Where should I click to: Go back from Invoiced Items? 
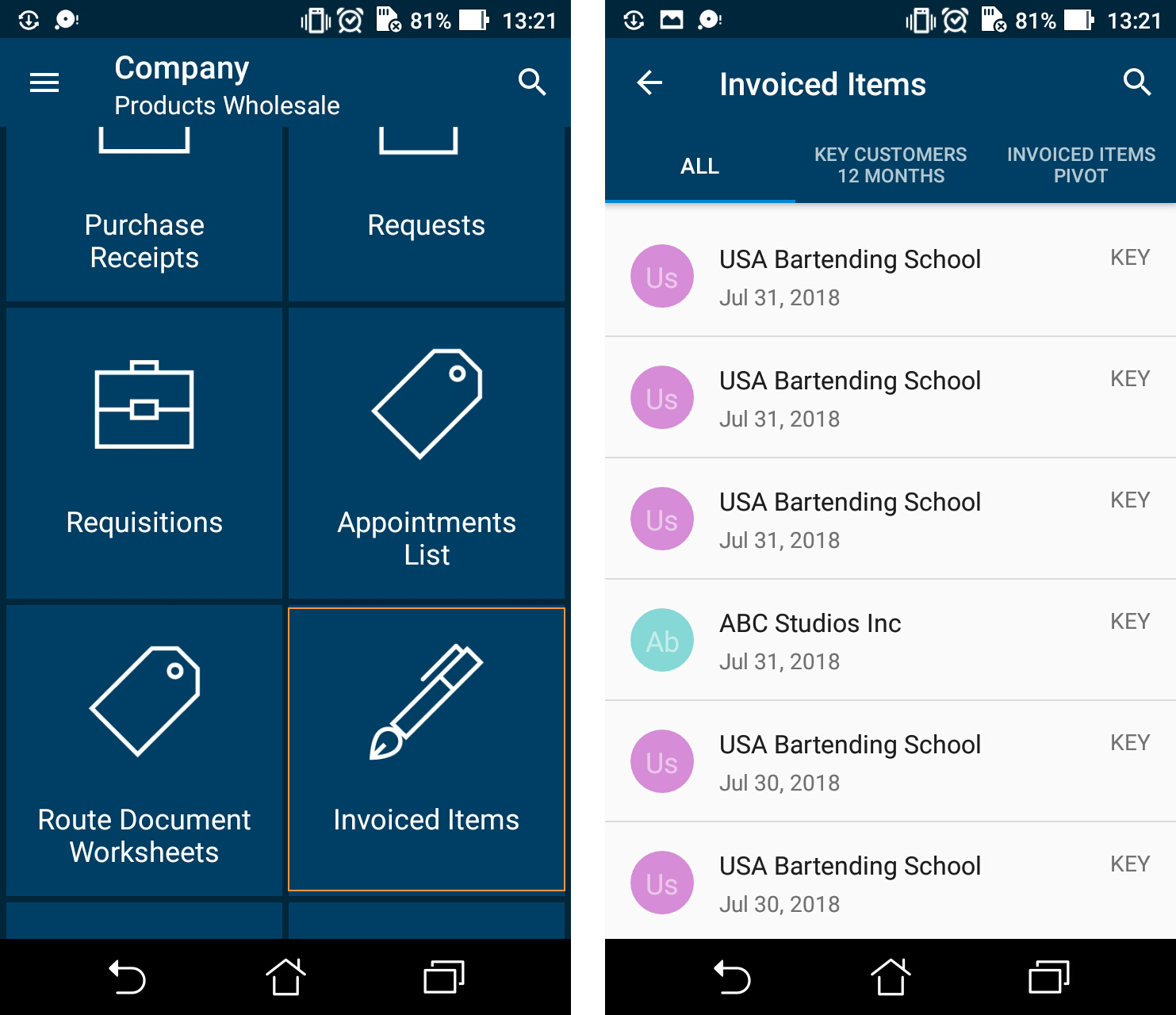pyautogui.click(x=649, y=82)
